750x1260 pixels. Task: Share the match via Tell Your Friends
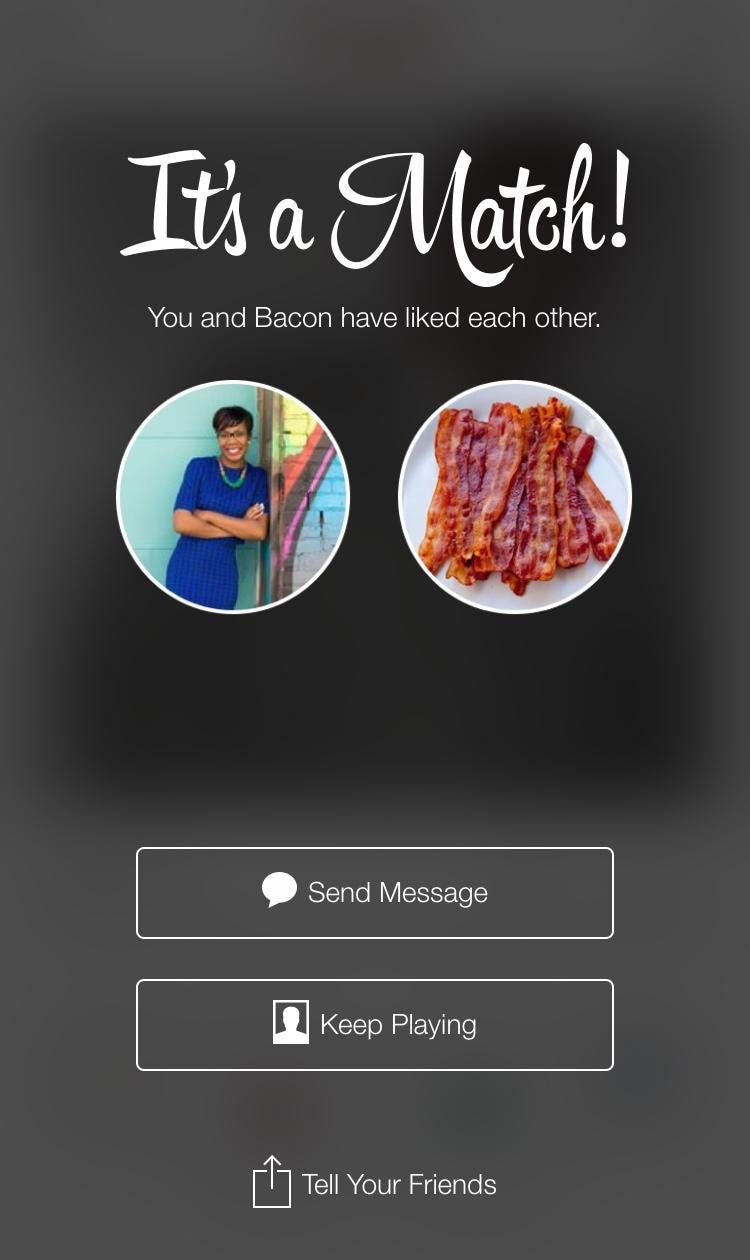coord(375,1184)
